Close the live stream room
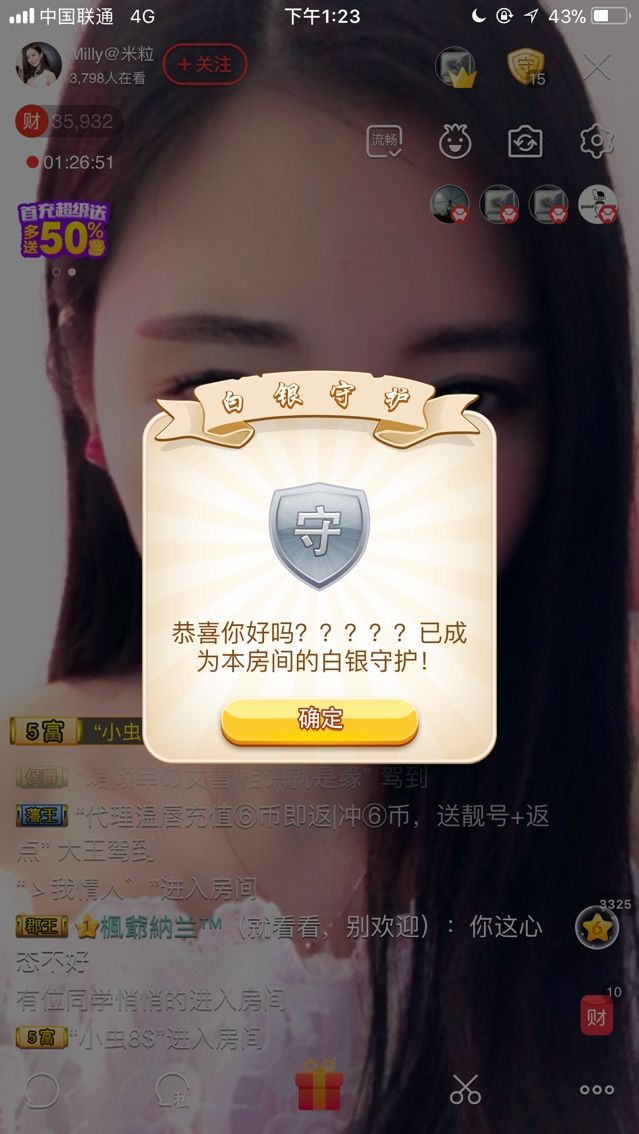 click(597, 67)
